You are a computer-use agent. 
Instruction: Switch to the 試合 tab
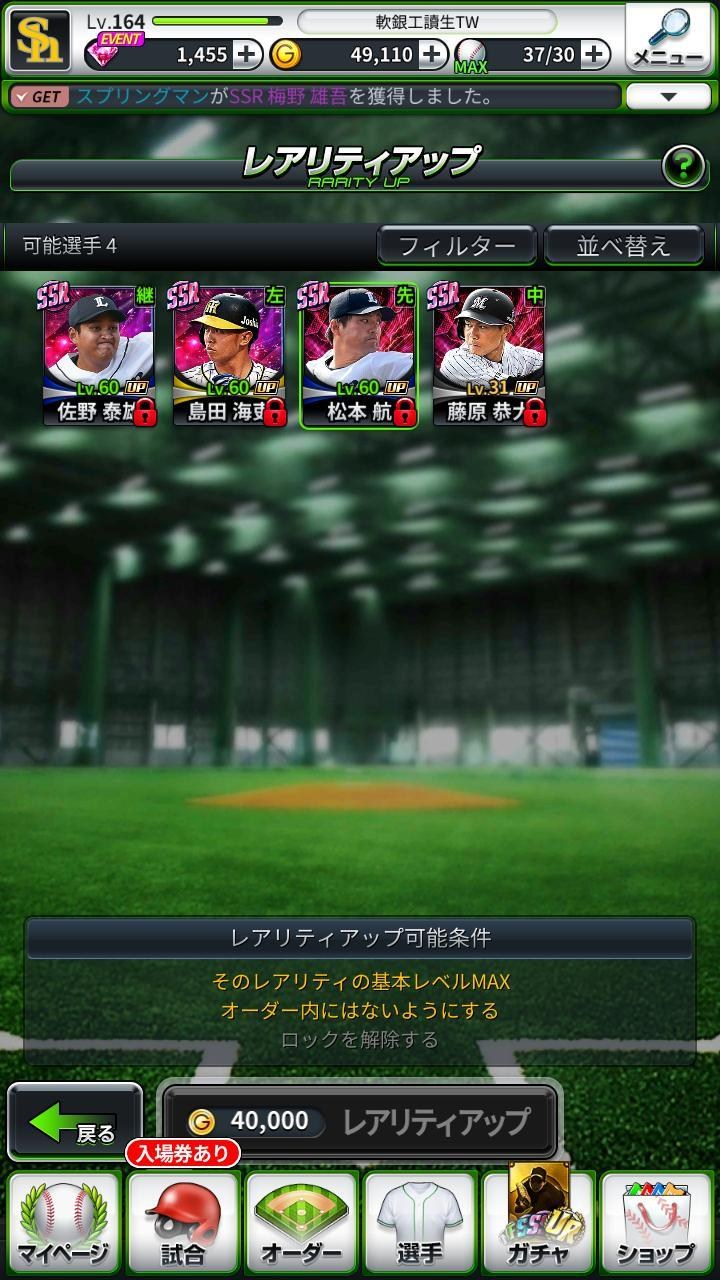tap(183, 1221)
